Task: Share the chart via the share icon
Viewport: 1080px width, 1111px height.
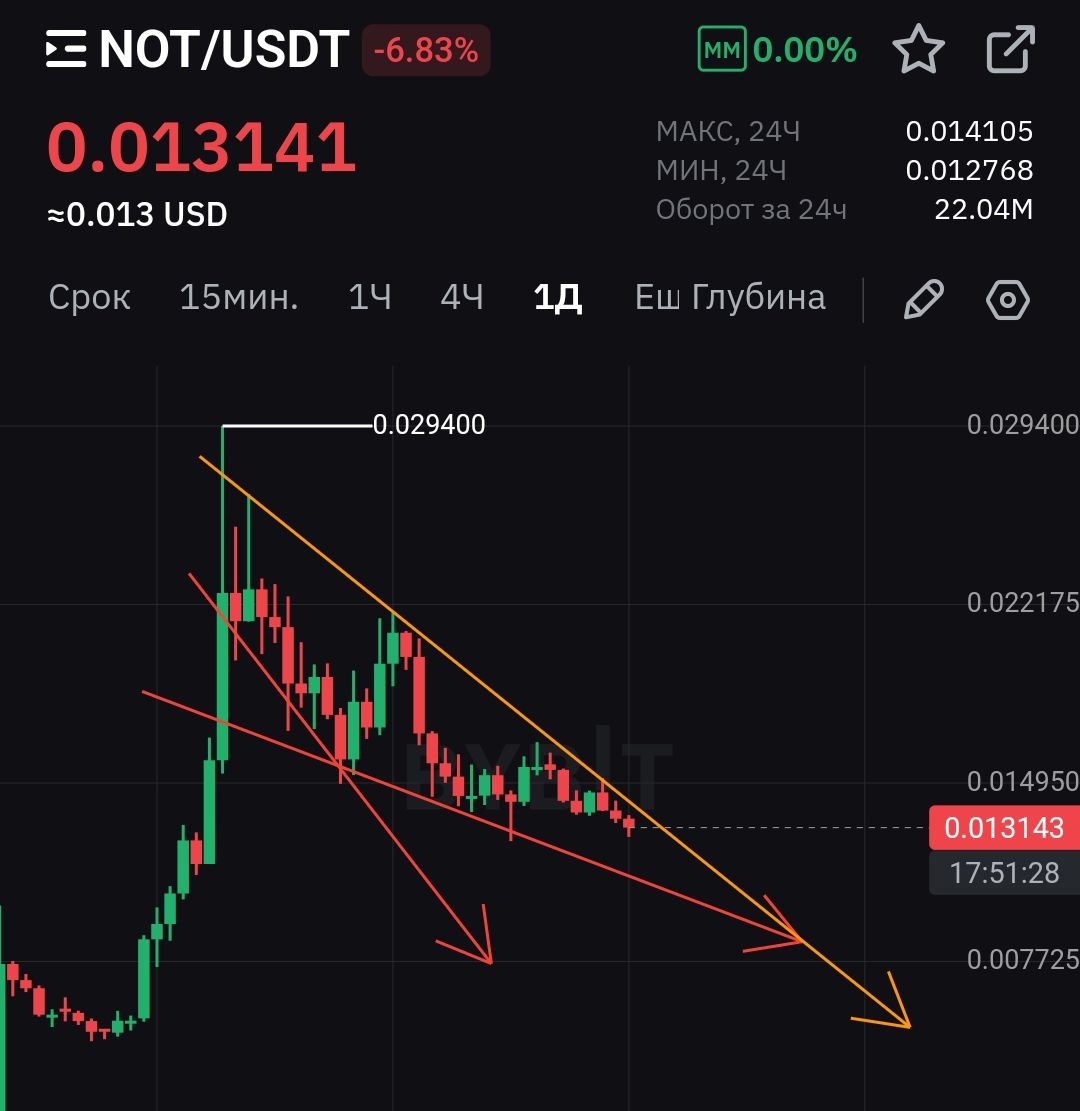Action: pos(1010,49)
